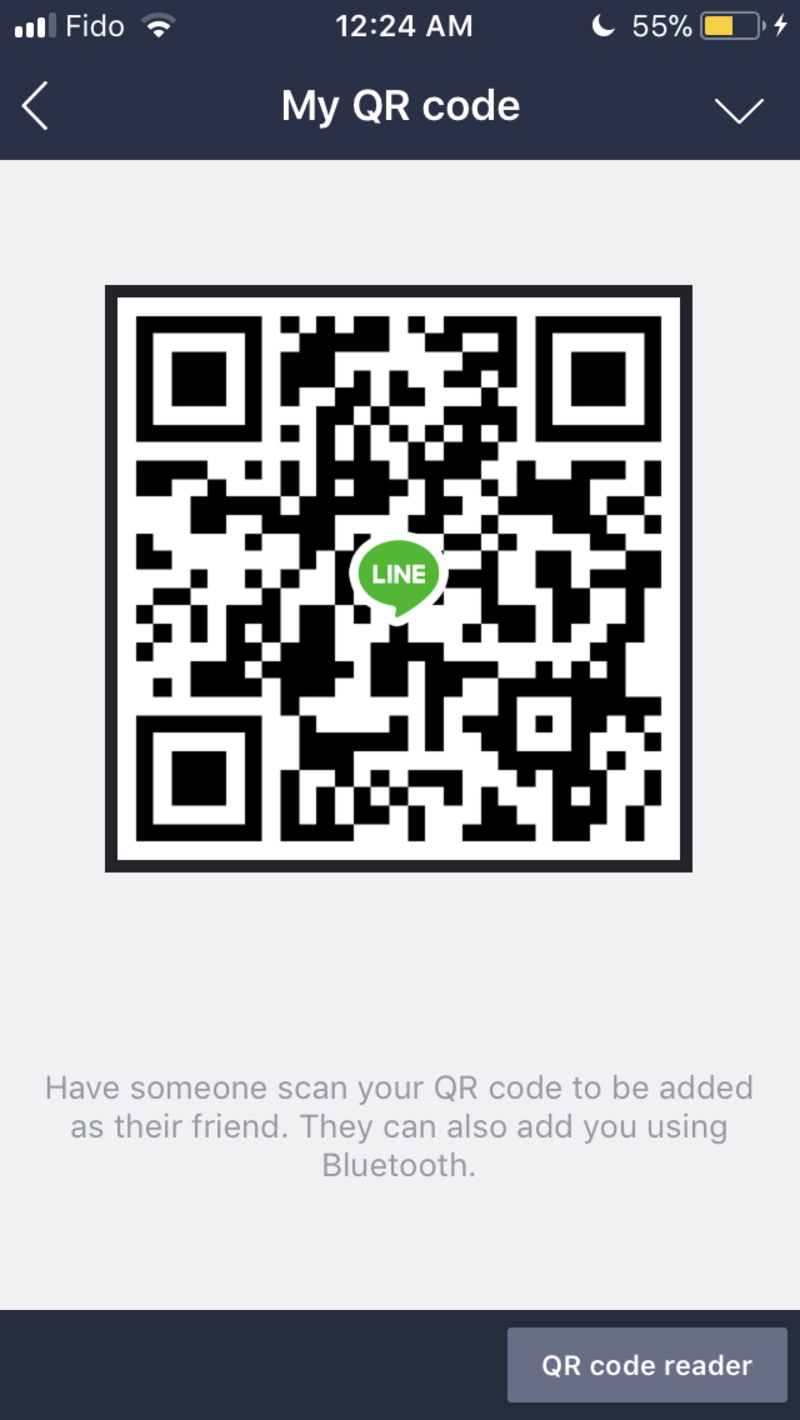Go back using the top-left arrow
Viewport: 800px width, 1420px height.
click(x=35, y=106)
